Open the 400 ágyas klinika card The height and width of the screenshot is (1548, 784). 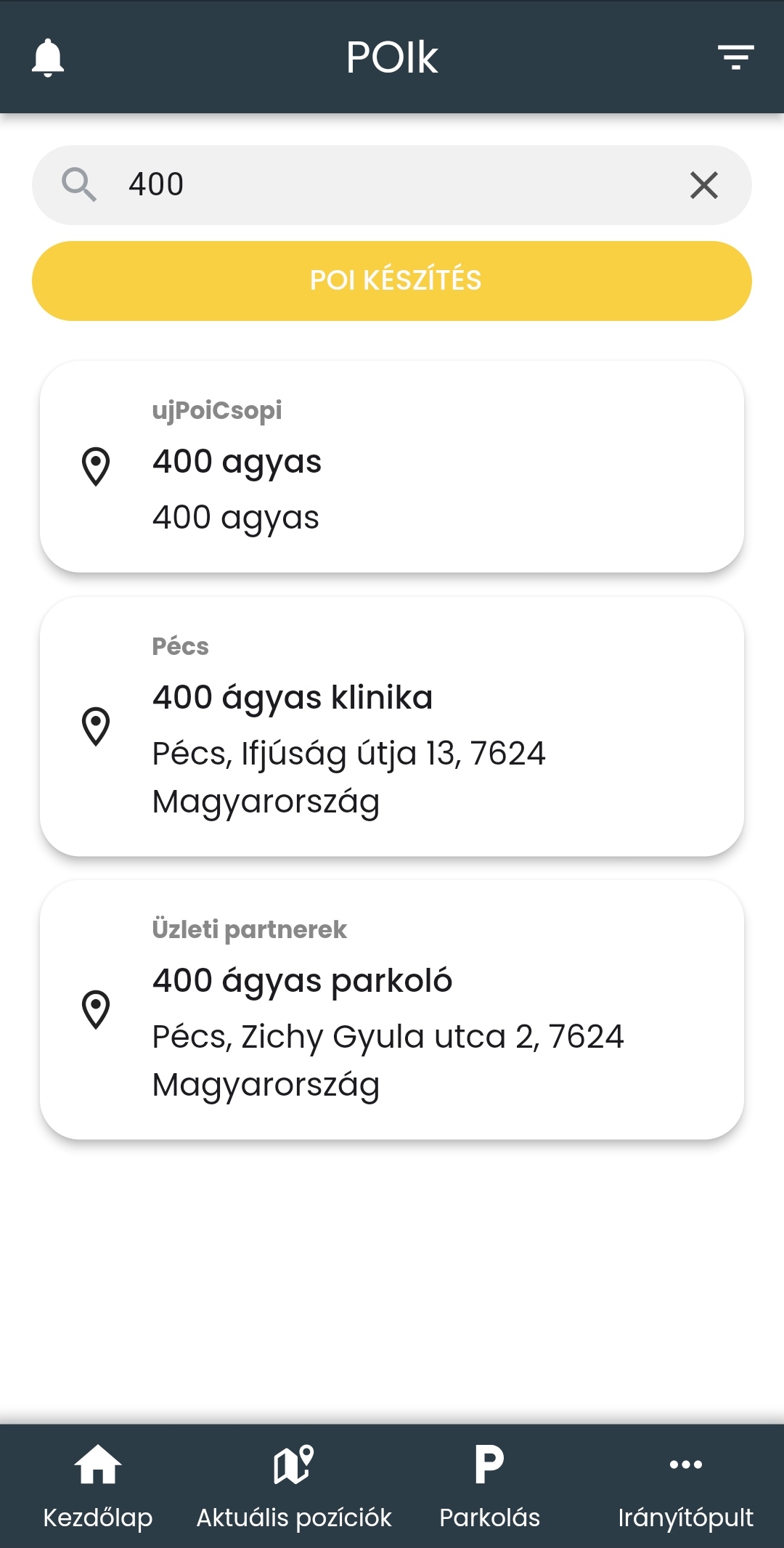pyautogui.click(x=392, y=726)
